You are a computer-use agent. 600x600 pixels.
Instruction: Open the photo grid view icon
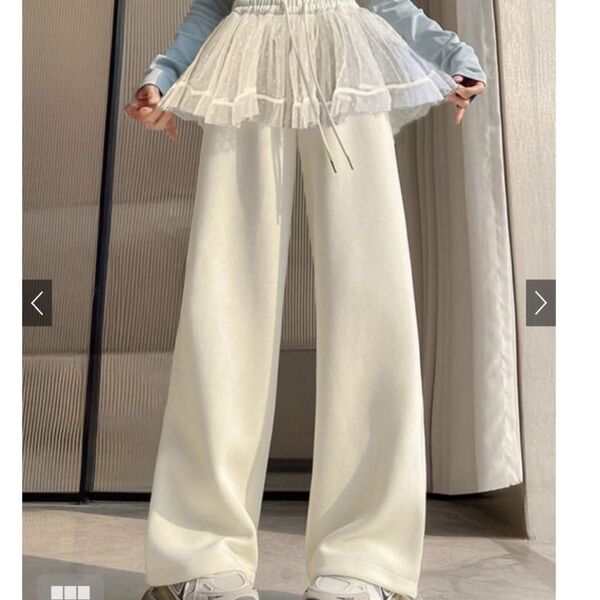(70, 591)
